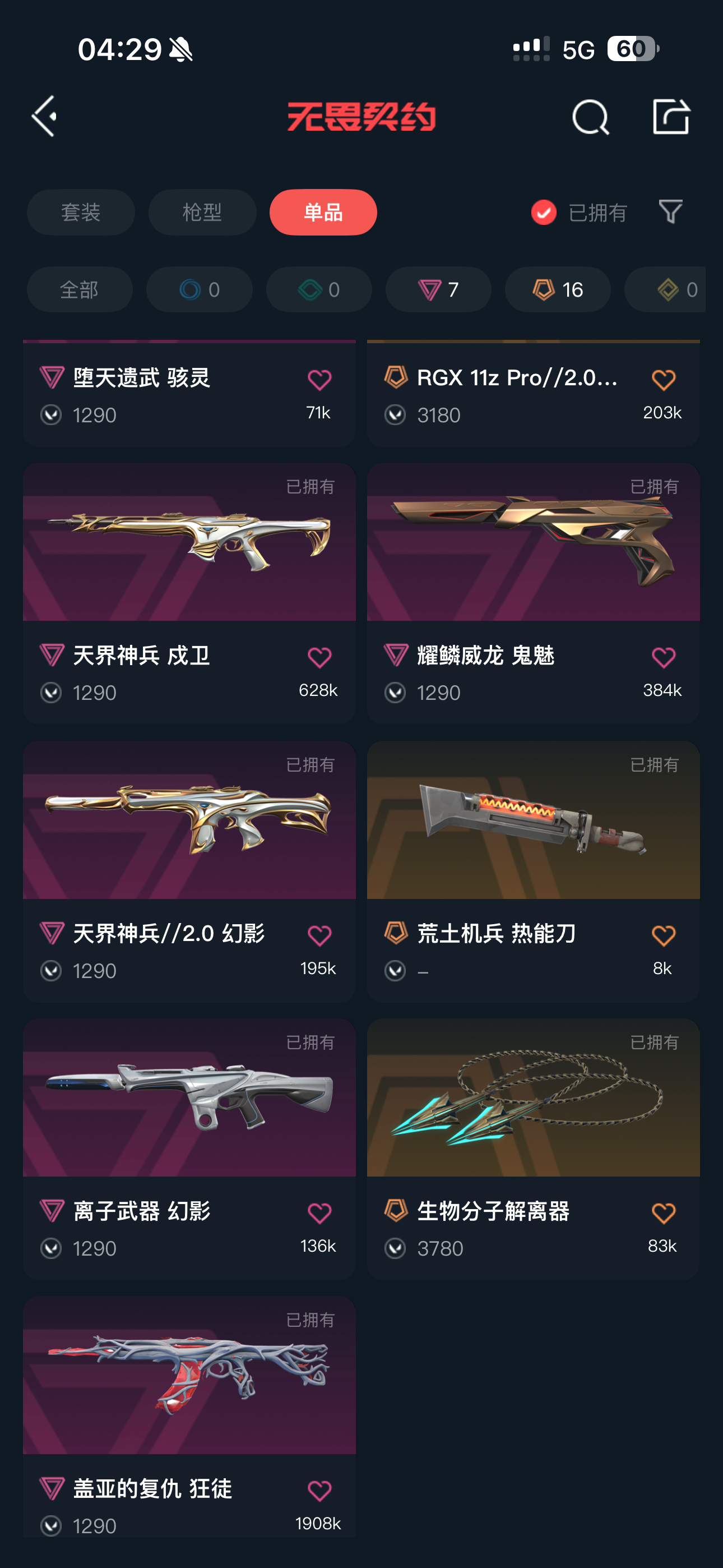Filter by the pink tier chip showing 7
This screenshot has width=723, height=1568.
(438, 290)
